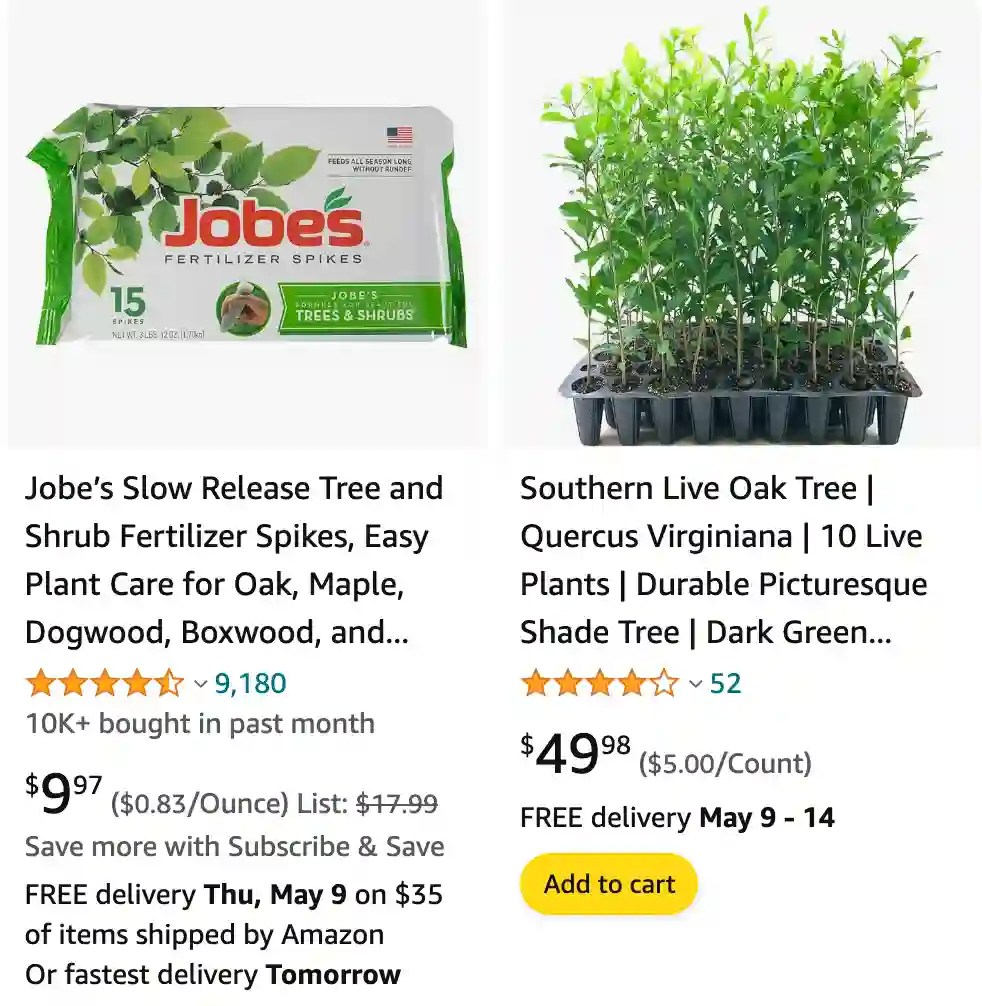Viewport: 982px width, 1006px height.
Task: Click the Or fastest delivery Tomorrow text
Action: click(212, 973)
